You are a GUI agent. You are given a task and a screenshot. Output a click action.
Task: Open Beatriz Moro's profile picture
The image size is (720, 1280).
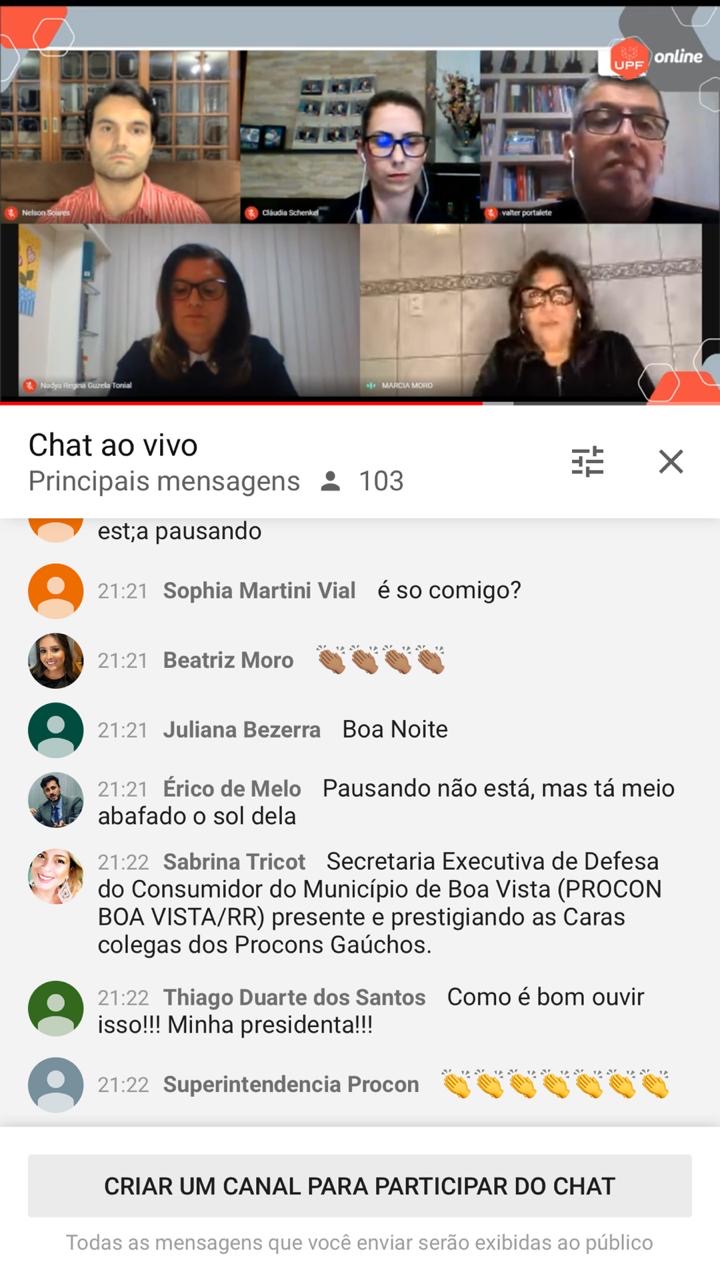click(x=56, y=660)
